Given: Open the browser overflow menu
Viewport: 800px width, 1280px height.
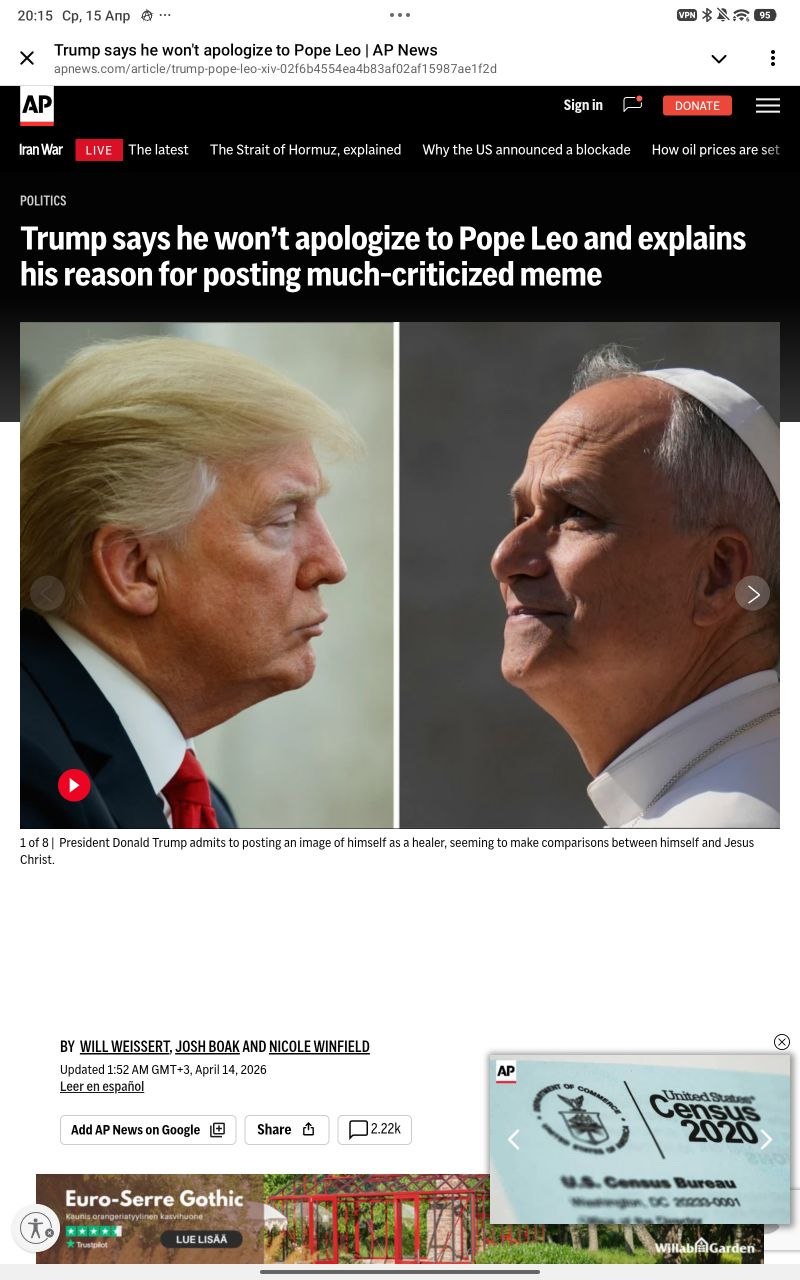Looking at the screenshot, I should pos(772,58).
